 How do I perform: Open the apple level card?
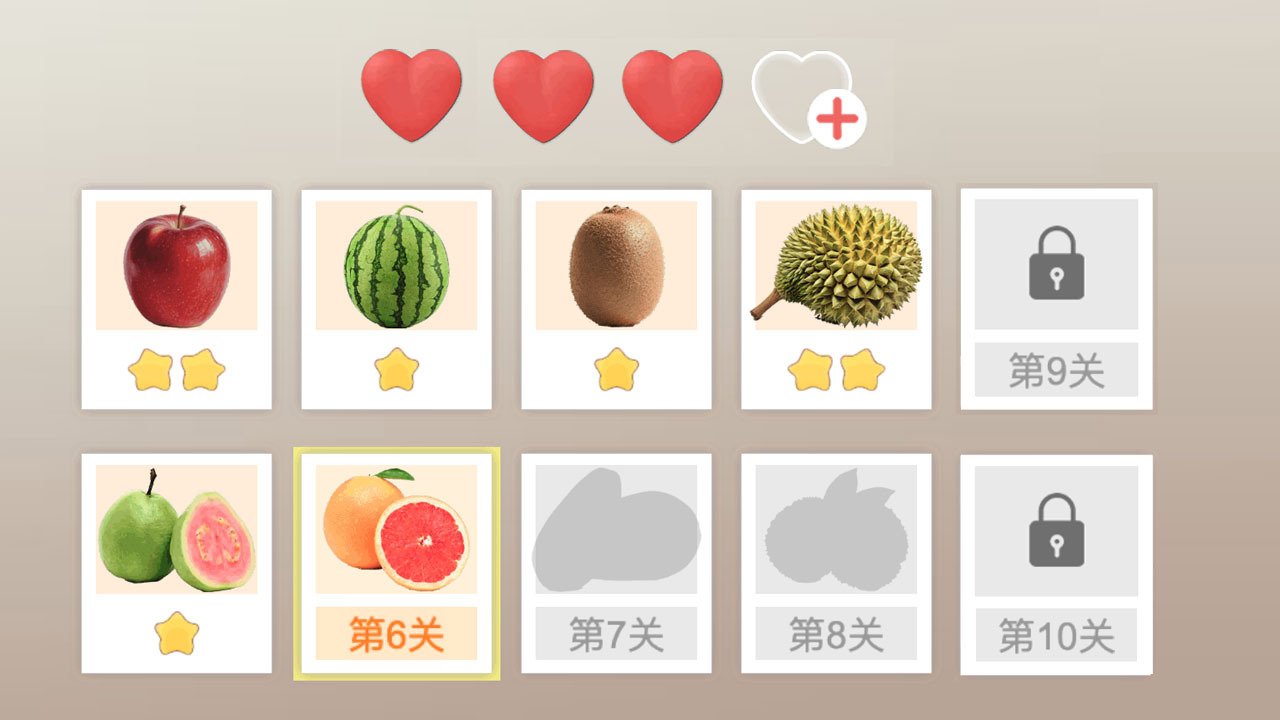pos(176,298)
